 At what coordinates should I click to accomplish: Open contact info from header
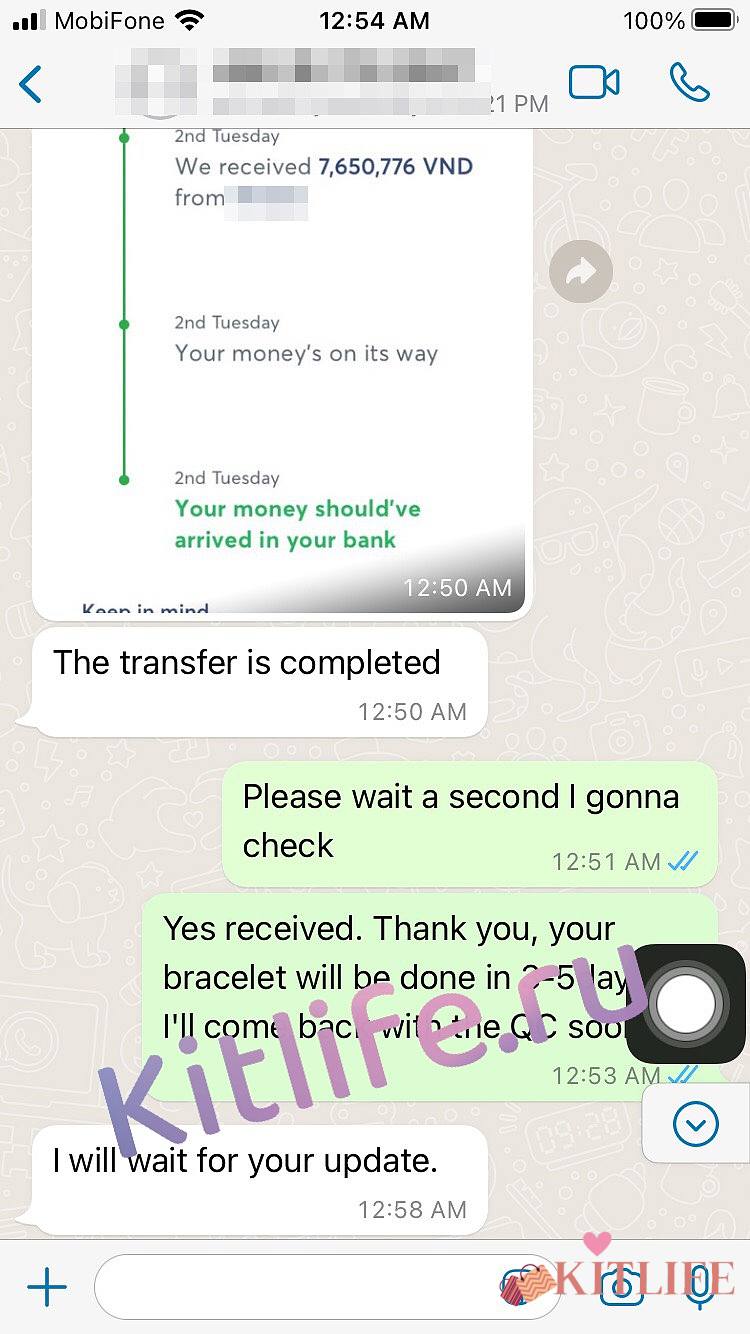(x=340, y=84)
